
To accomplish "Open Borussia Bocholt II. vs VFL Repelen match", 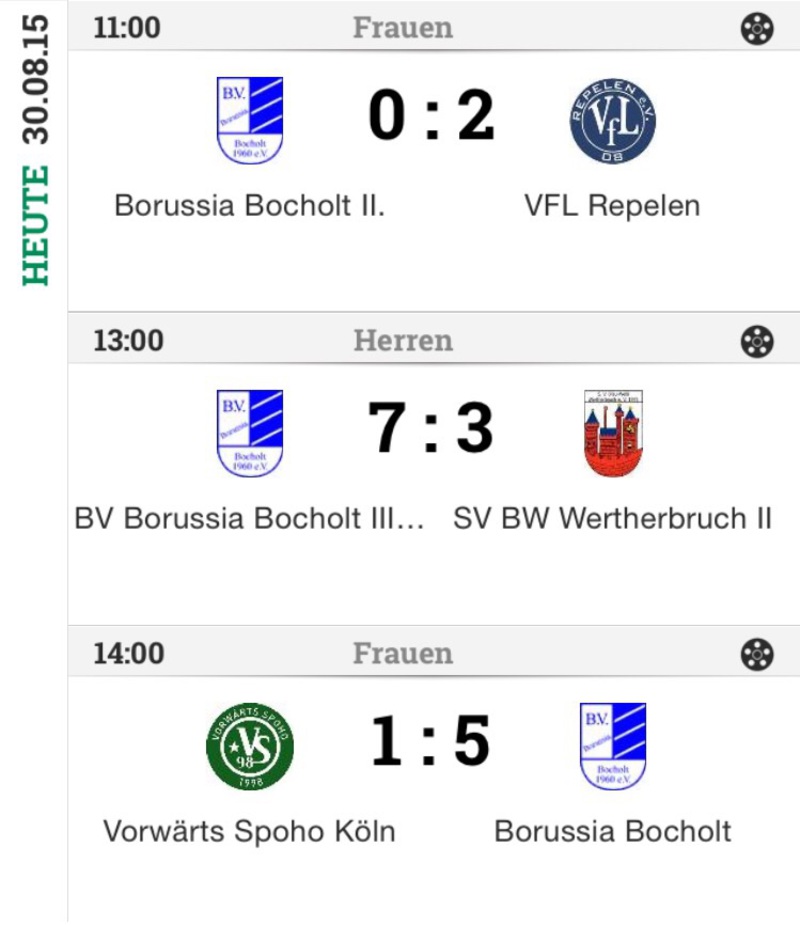I will coord(434,181).
